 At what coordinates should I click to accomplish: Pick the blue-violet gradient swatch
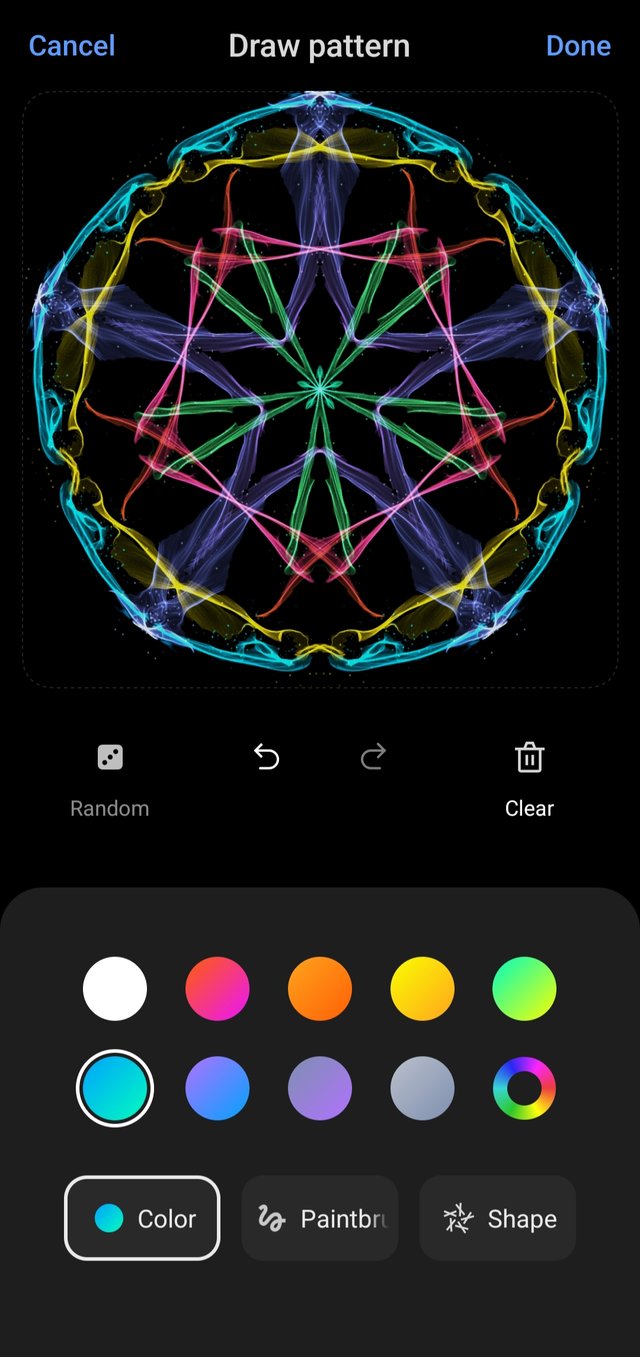[217, 1088]
